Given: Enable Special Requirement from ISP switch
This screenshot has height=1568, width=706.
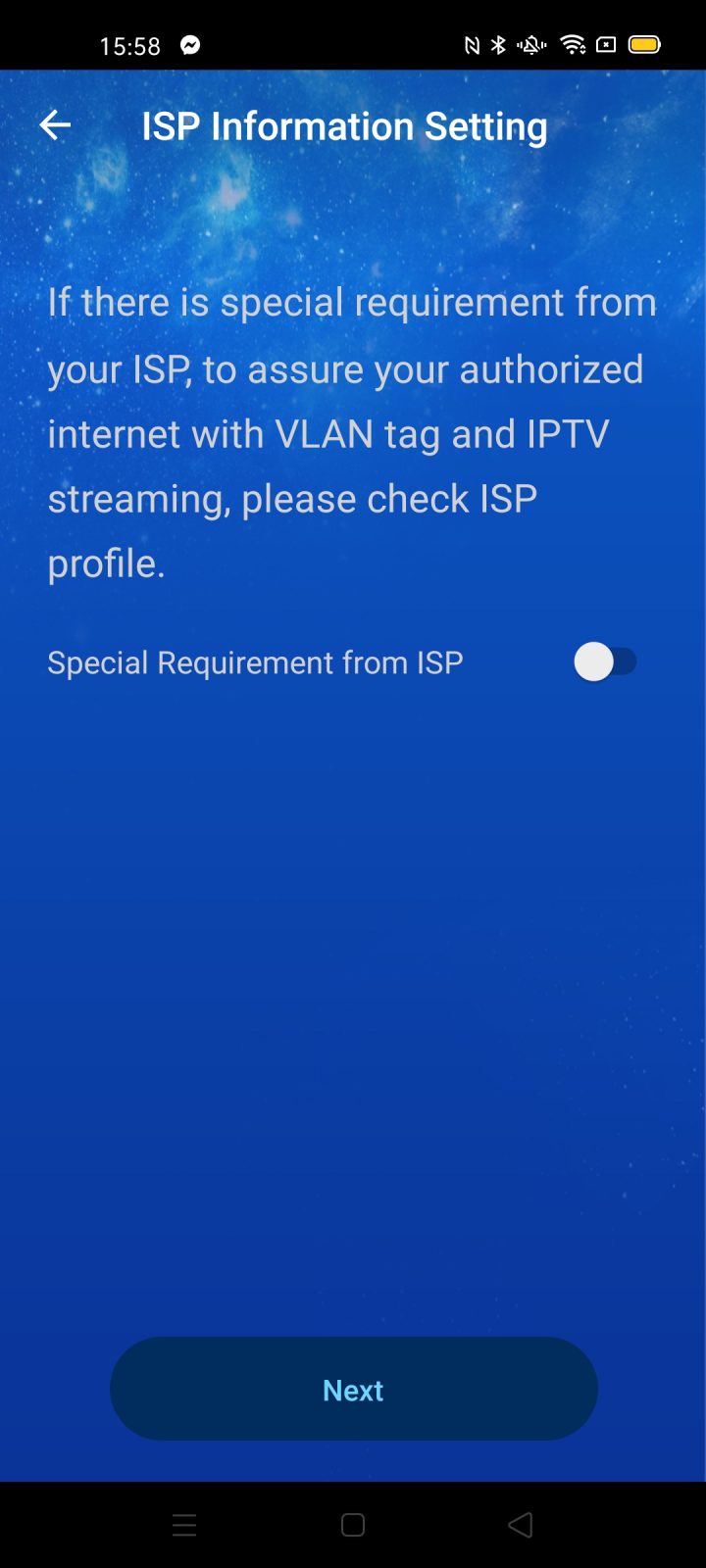Looking at the screenshot, I should coord(605,661).
